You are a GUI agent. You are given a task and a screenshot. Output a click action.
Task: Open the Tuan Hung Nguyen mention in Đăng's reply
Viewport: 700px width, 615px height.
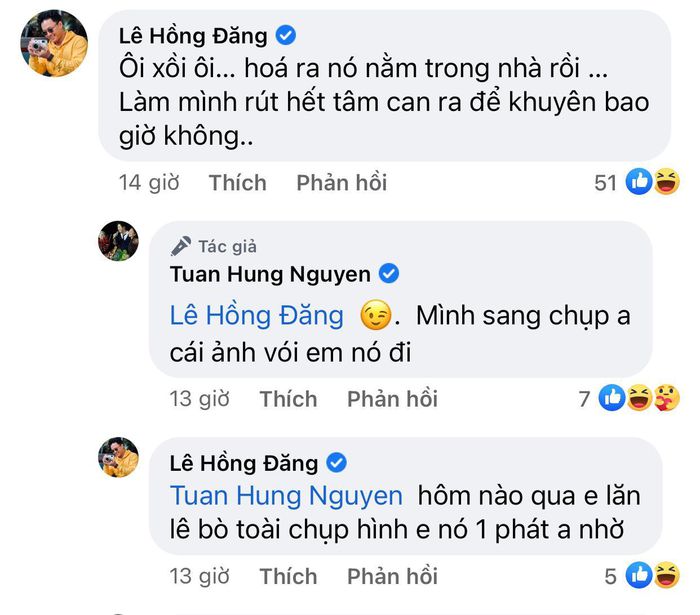pyautogui.click(x=287, y=495)
